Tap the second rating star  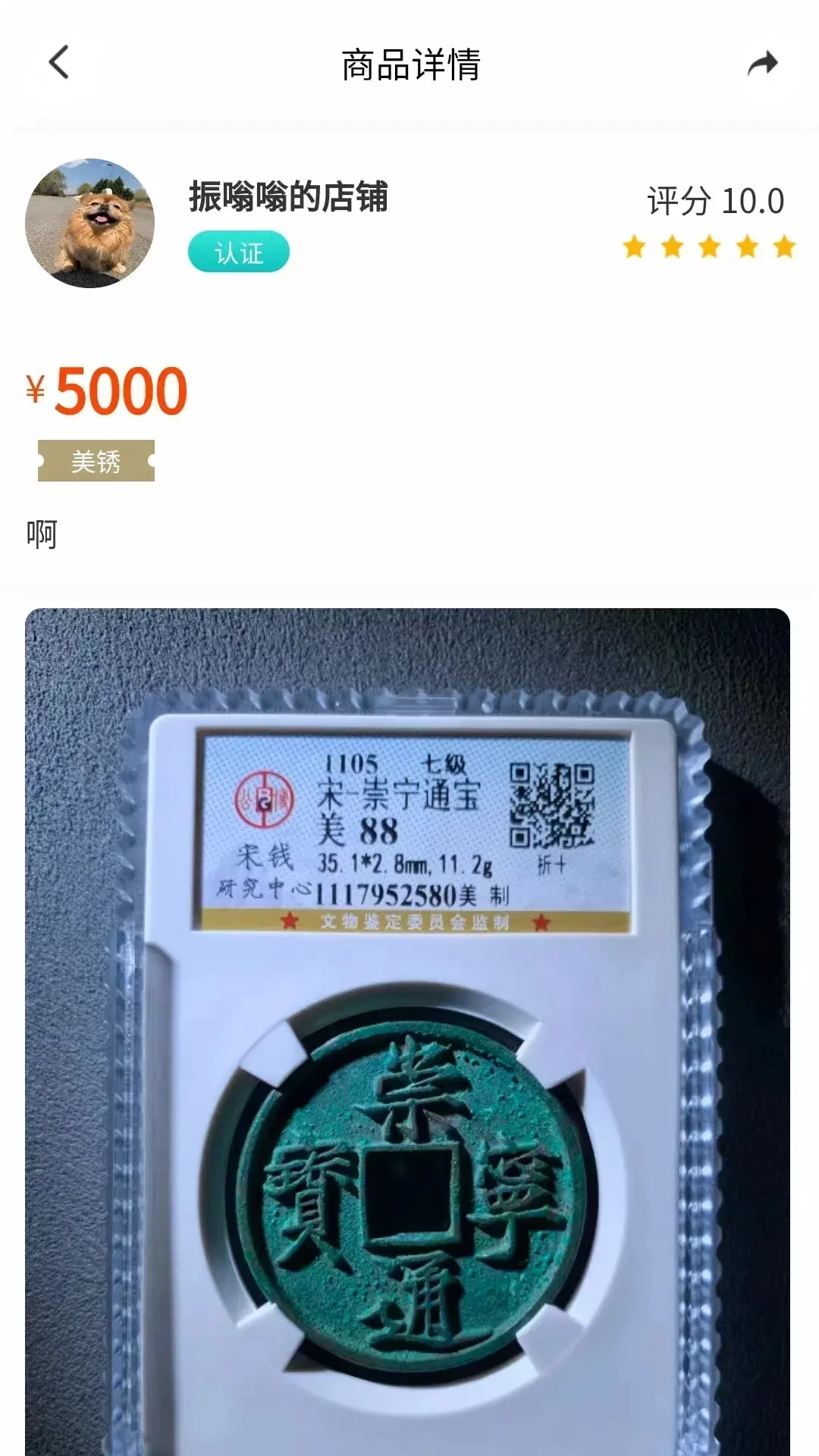click(672, 246)
